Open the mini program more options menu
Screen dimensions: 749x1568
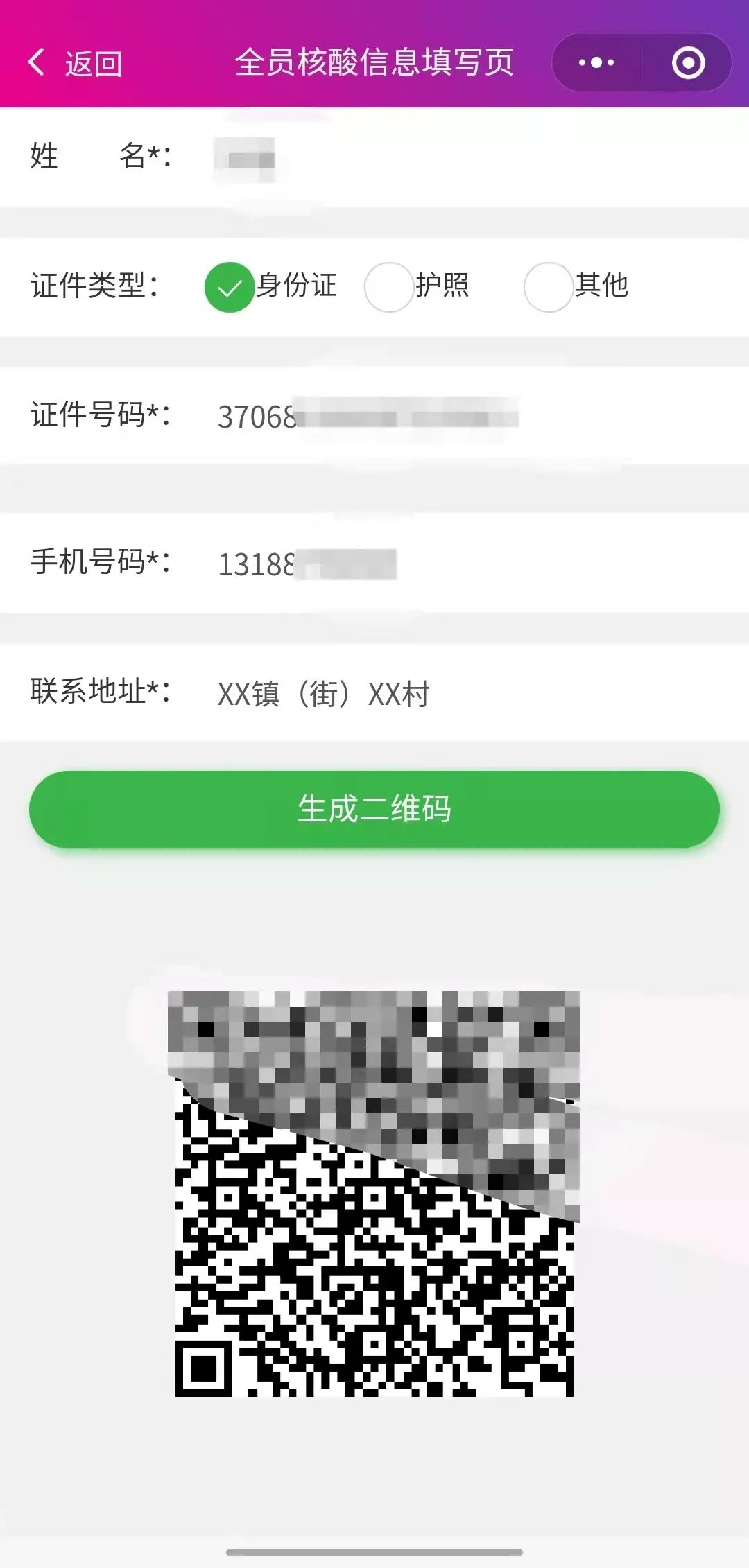596,63
